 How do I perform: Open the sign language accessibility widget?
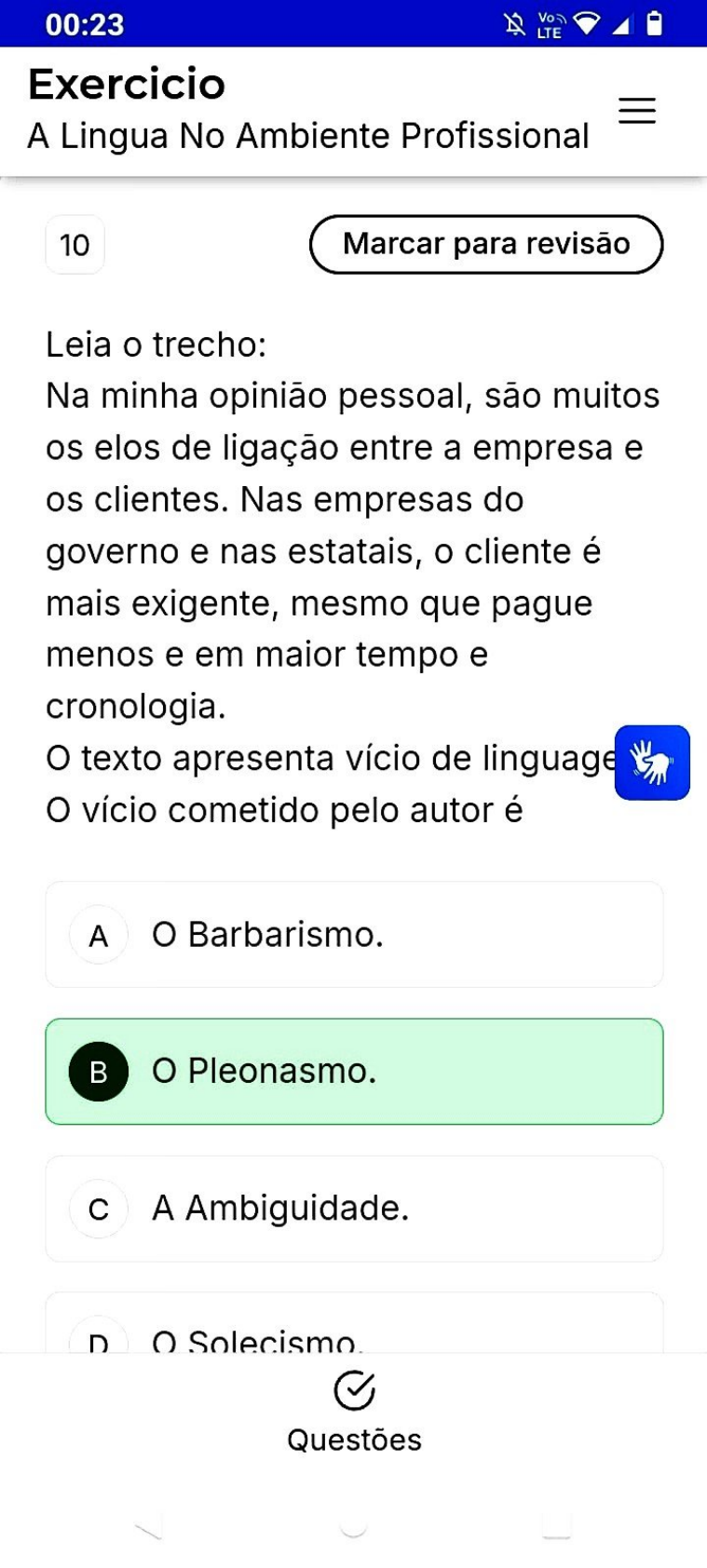point(652,763)
